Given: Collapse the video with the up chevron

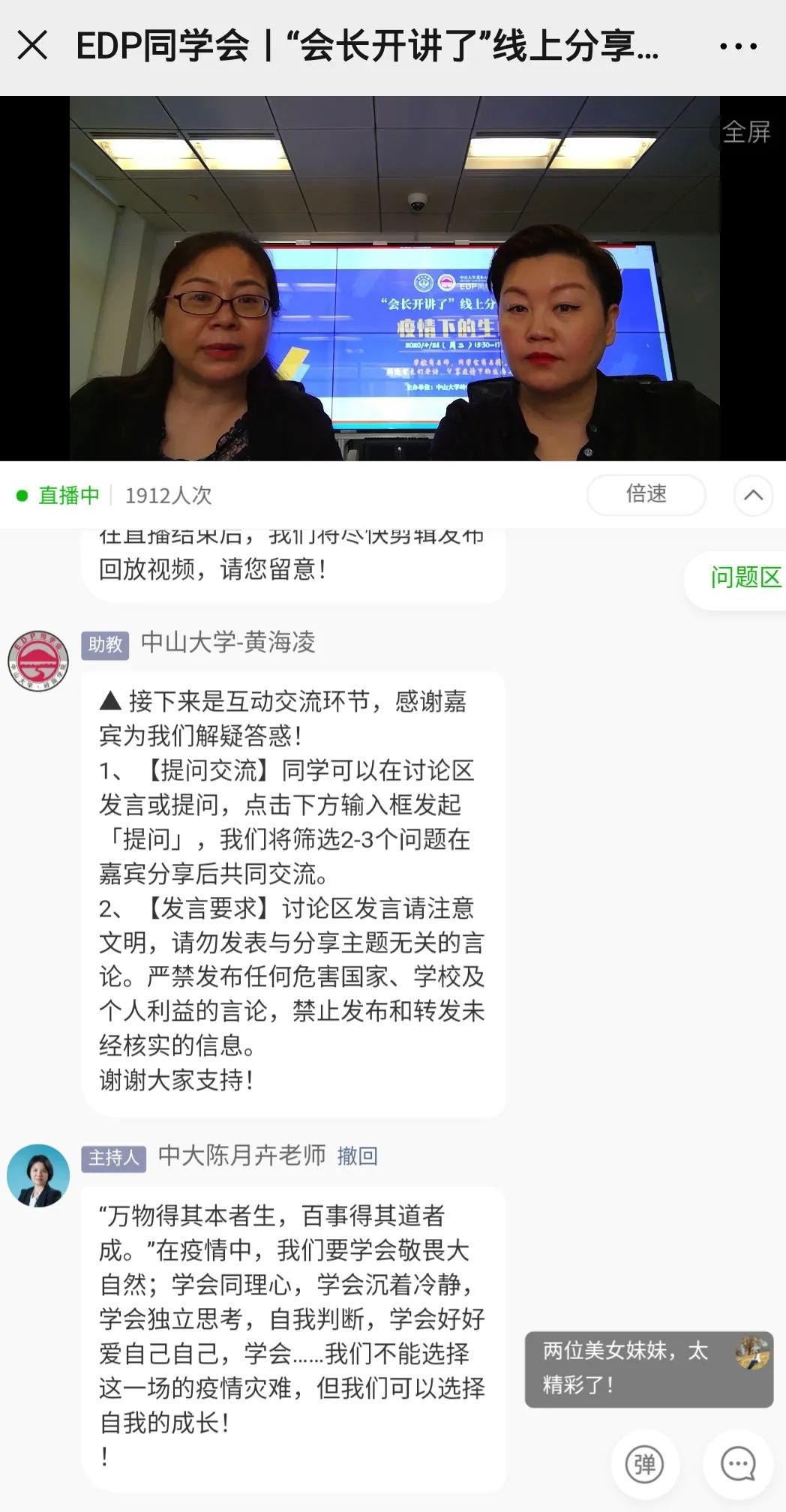Looking at the screenshot, I should coord(752,495).
